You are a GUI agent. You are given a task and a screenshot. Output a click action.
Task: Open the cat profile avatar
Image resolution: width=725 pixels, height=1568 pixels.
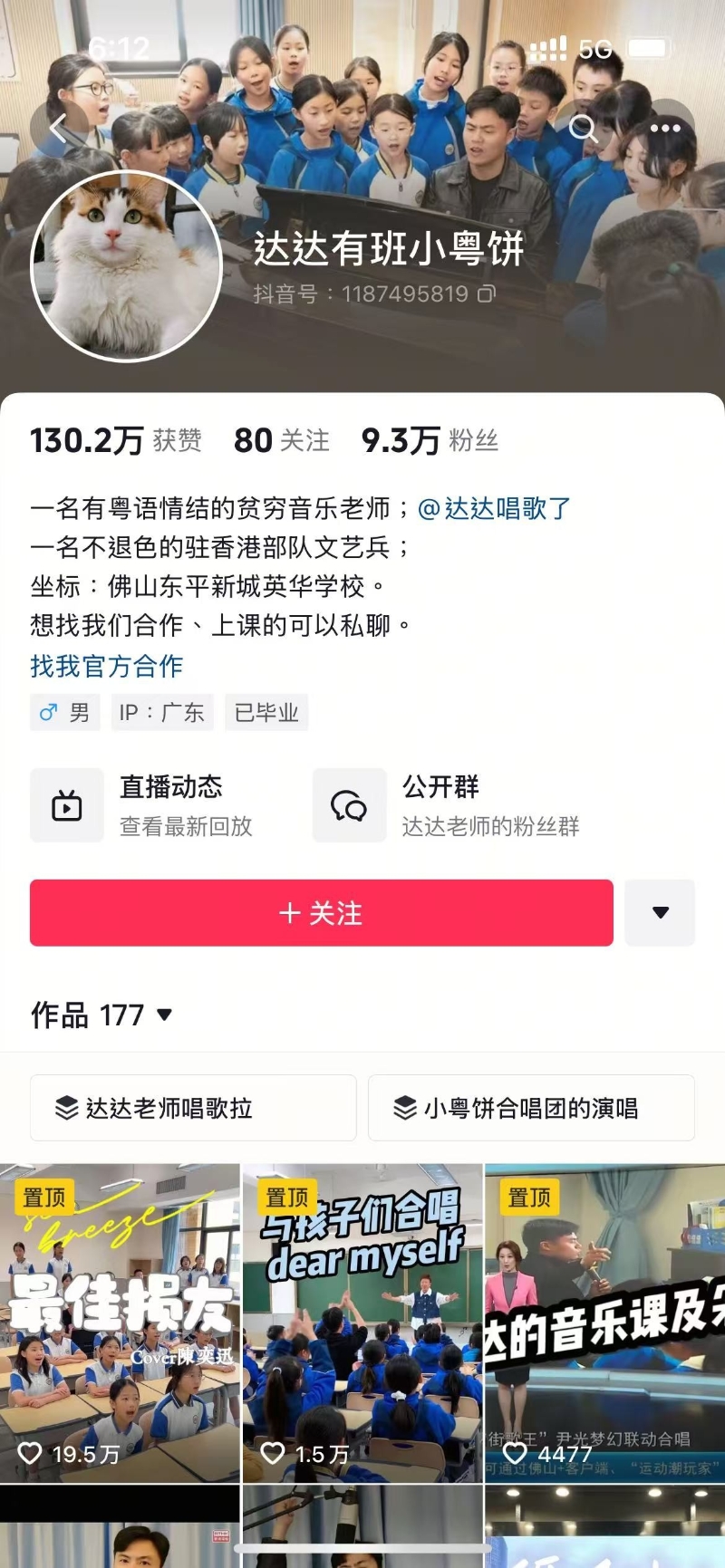pos(127,266)
